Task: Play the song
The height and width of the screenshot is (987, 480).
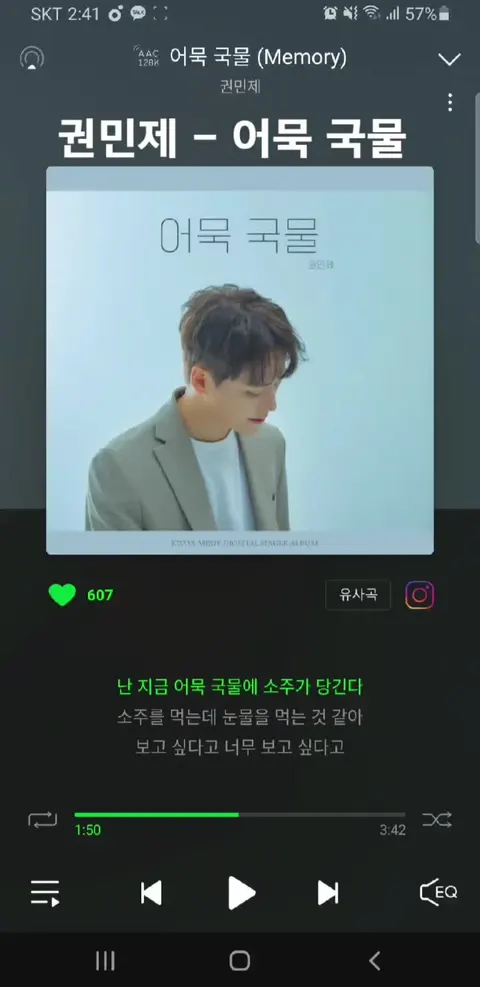Action: [x=241, y=893]
